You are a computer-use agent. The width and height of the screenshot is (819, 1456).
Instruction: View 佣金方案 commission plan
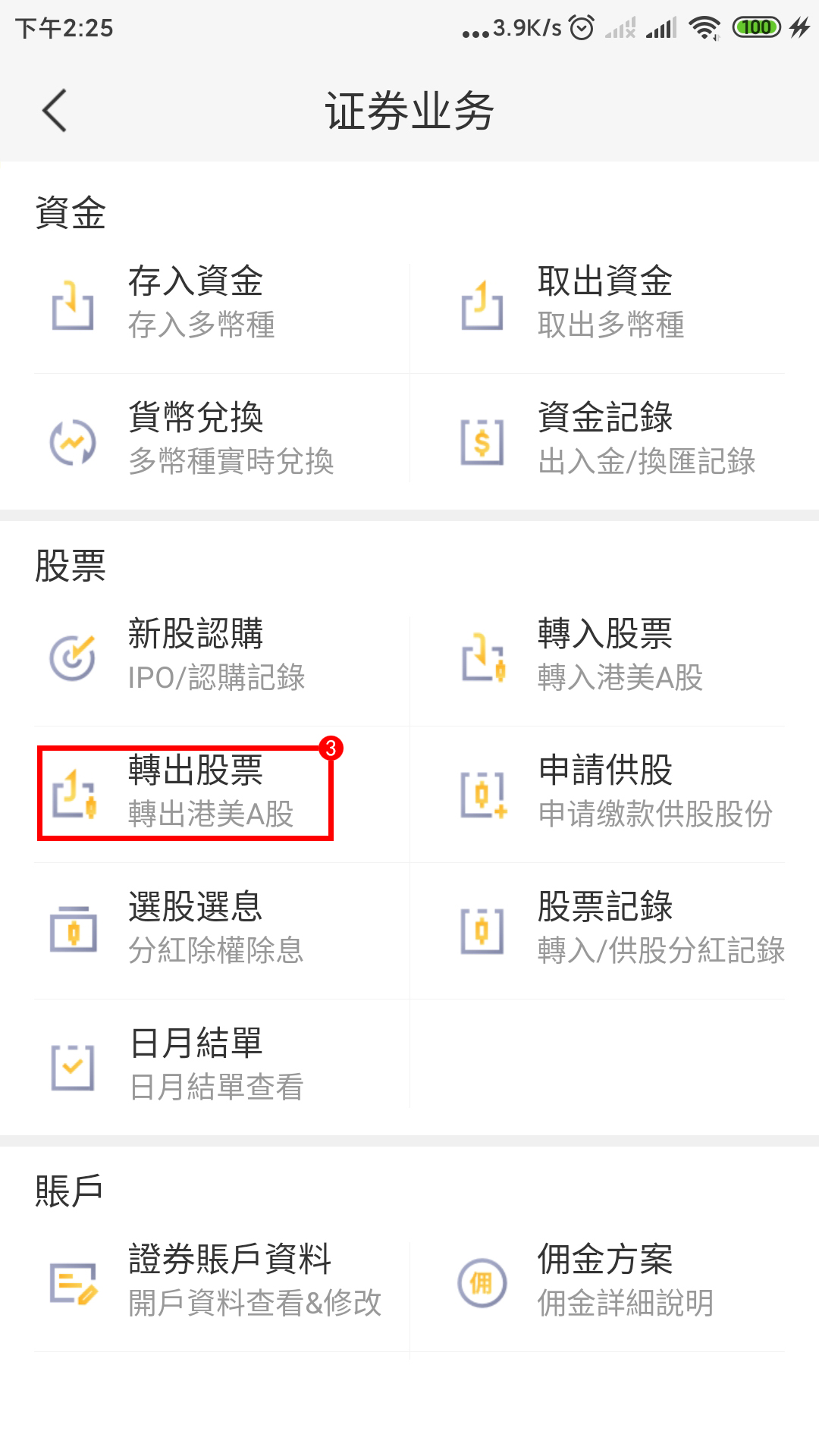(x=598, y=1283)
